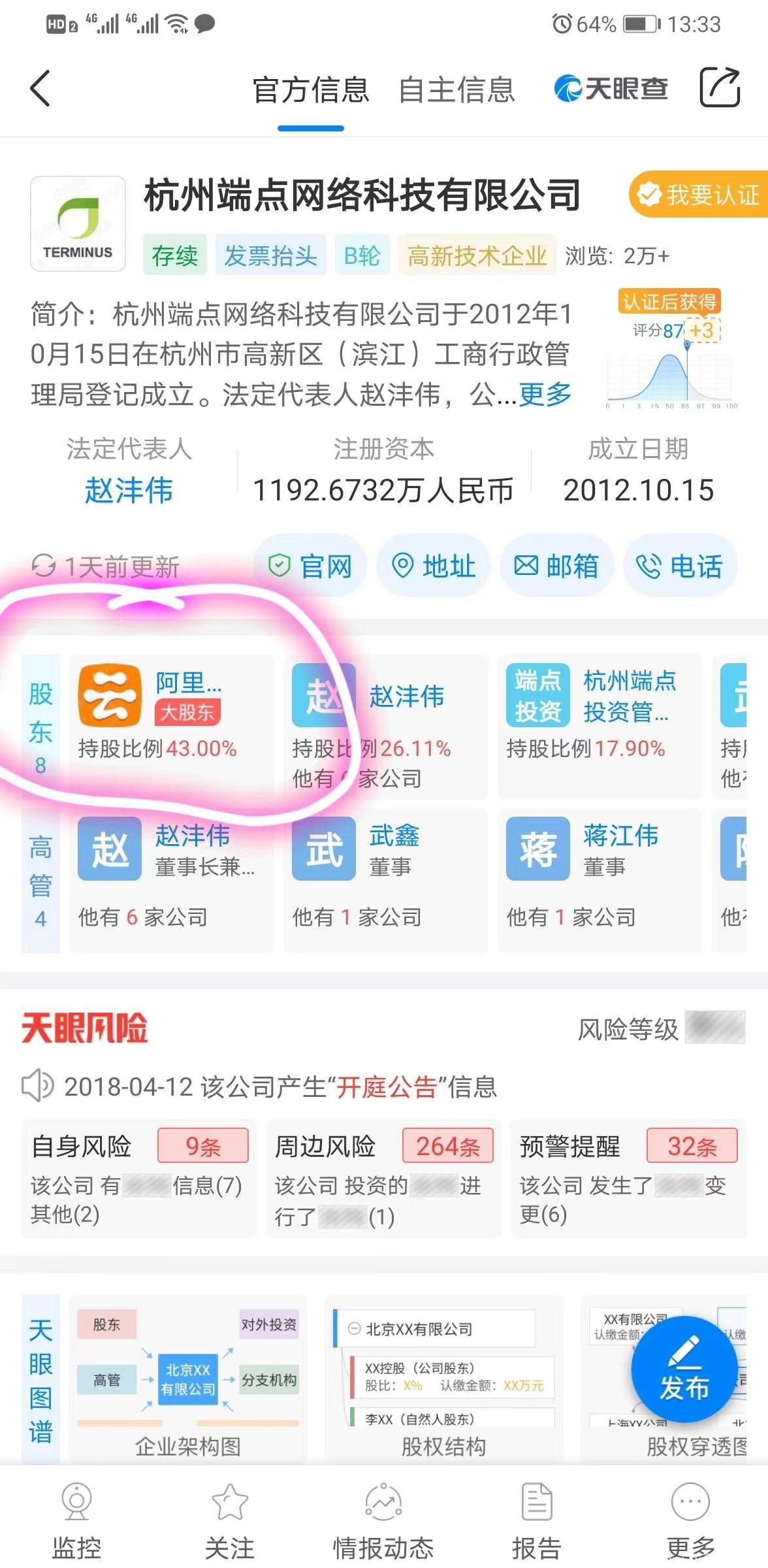Open 监控 in the bottom bar
This screenshot has width=768, height=1568.
pos(76,1520)
